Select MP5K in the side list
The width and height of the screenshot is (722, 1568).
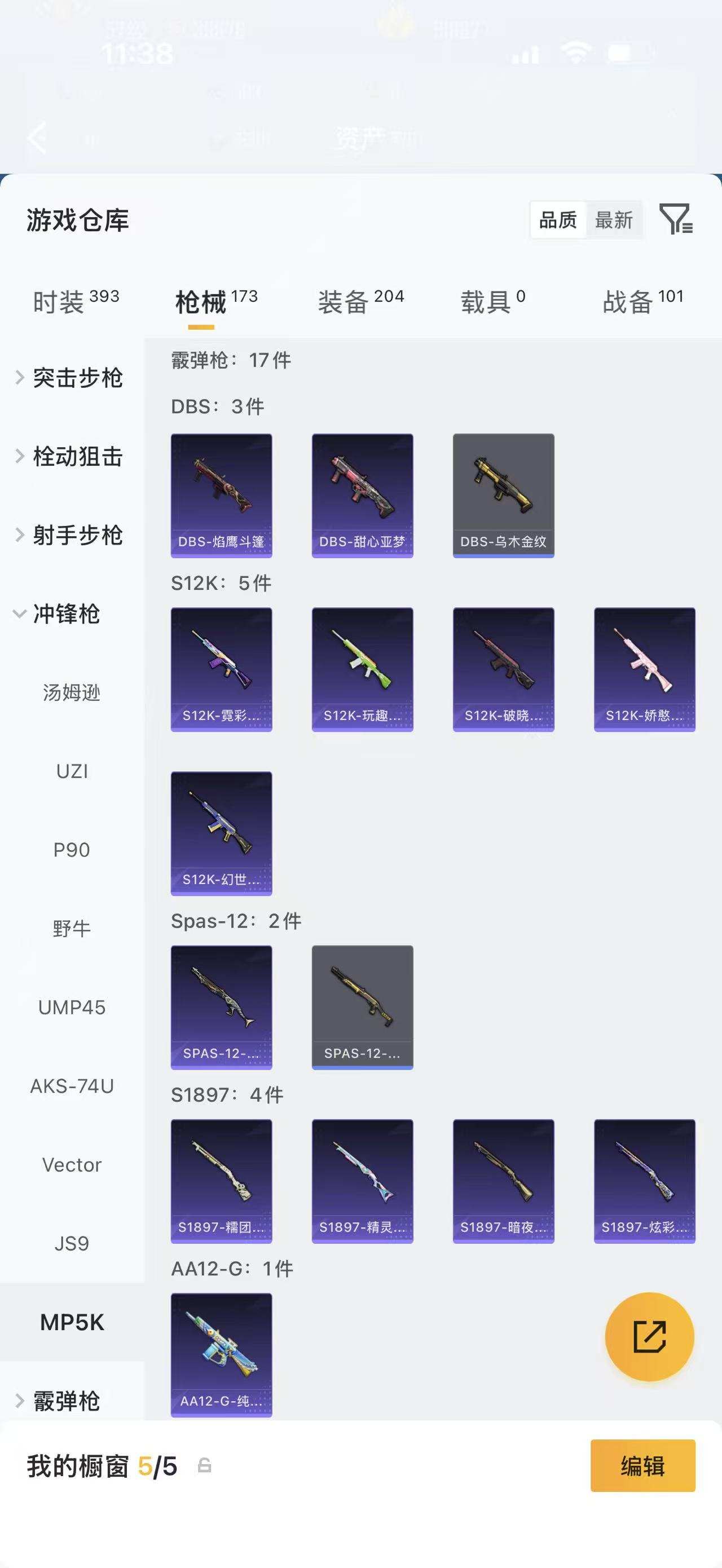pyautogui.click(x=72, y=1322)
